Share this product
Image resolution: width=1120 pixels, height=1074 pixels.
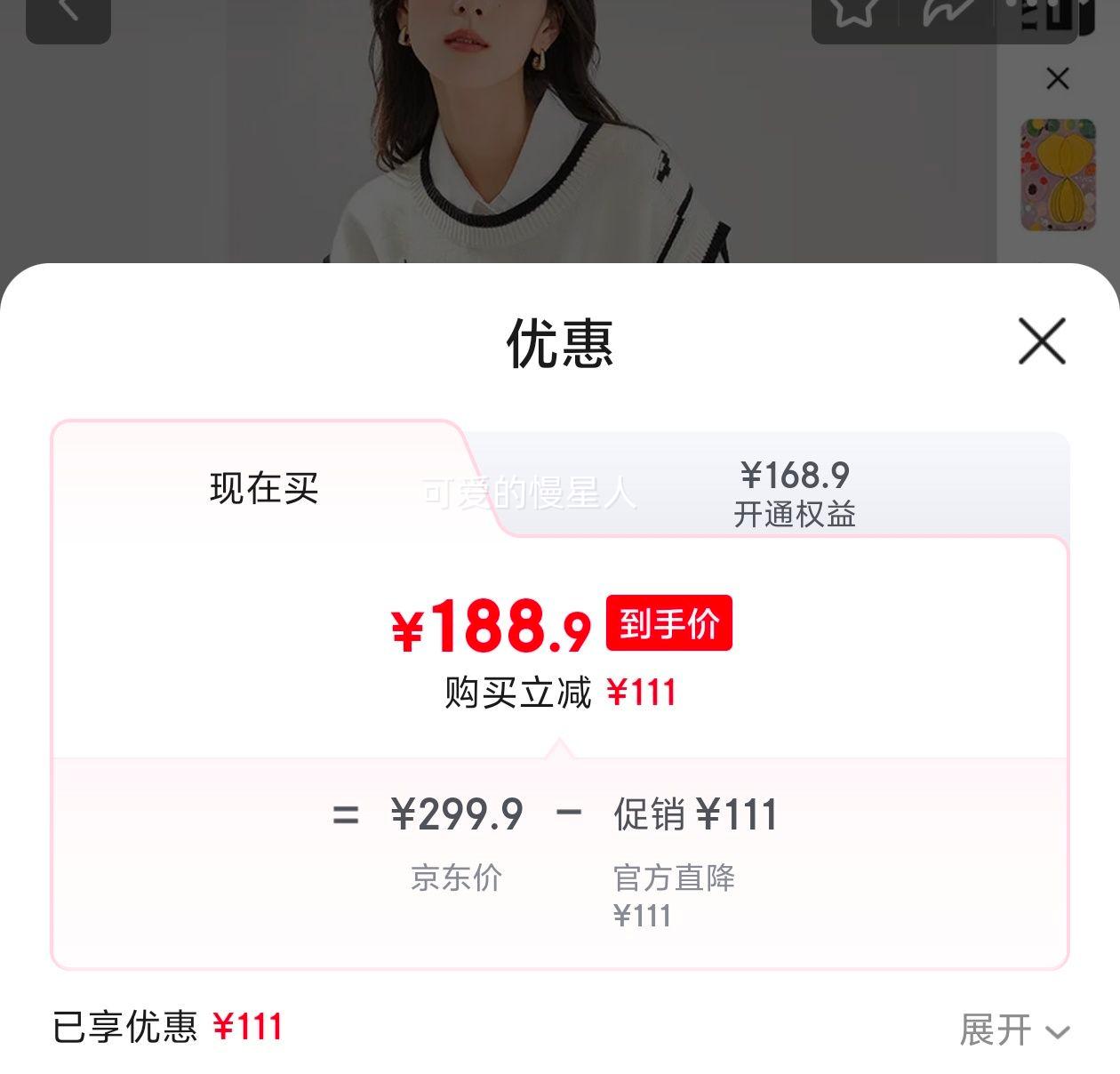click(x=948, y=12)
